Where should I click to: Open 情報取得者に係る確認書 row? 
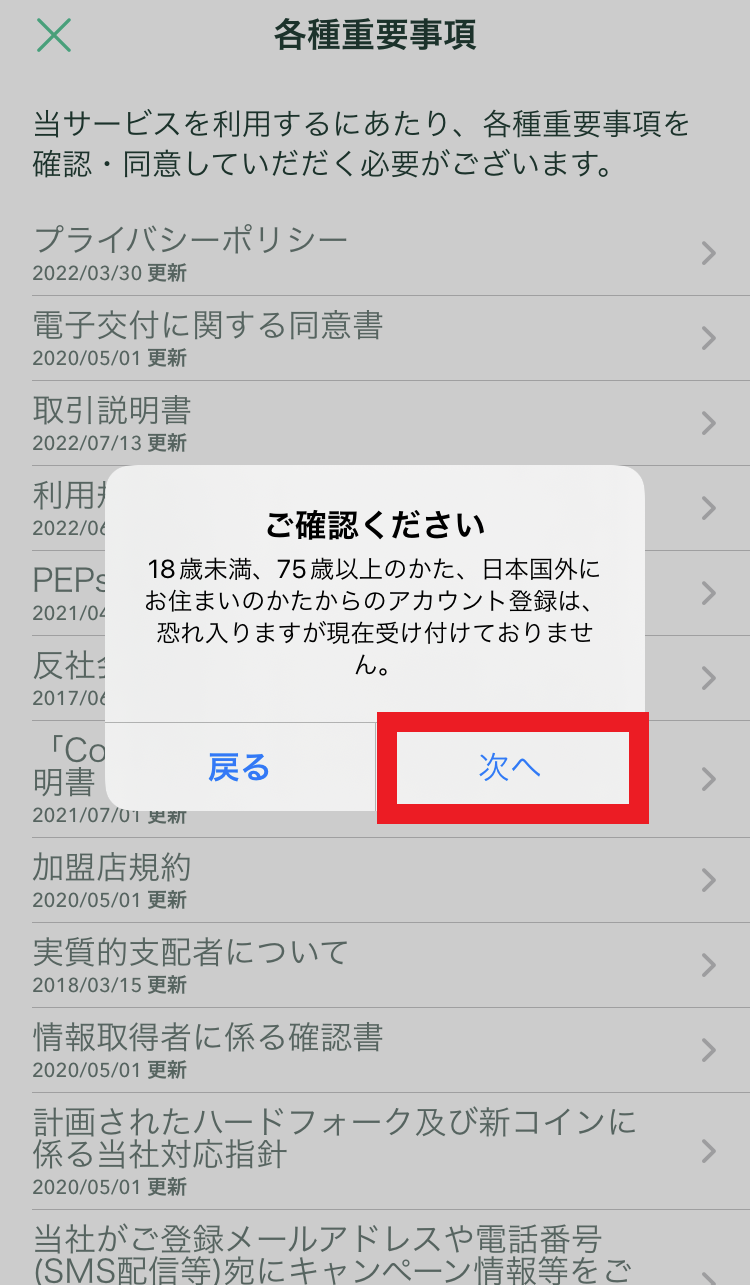[x=375, y=1050]
